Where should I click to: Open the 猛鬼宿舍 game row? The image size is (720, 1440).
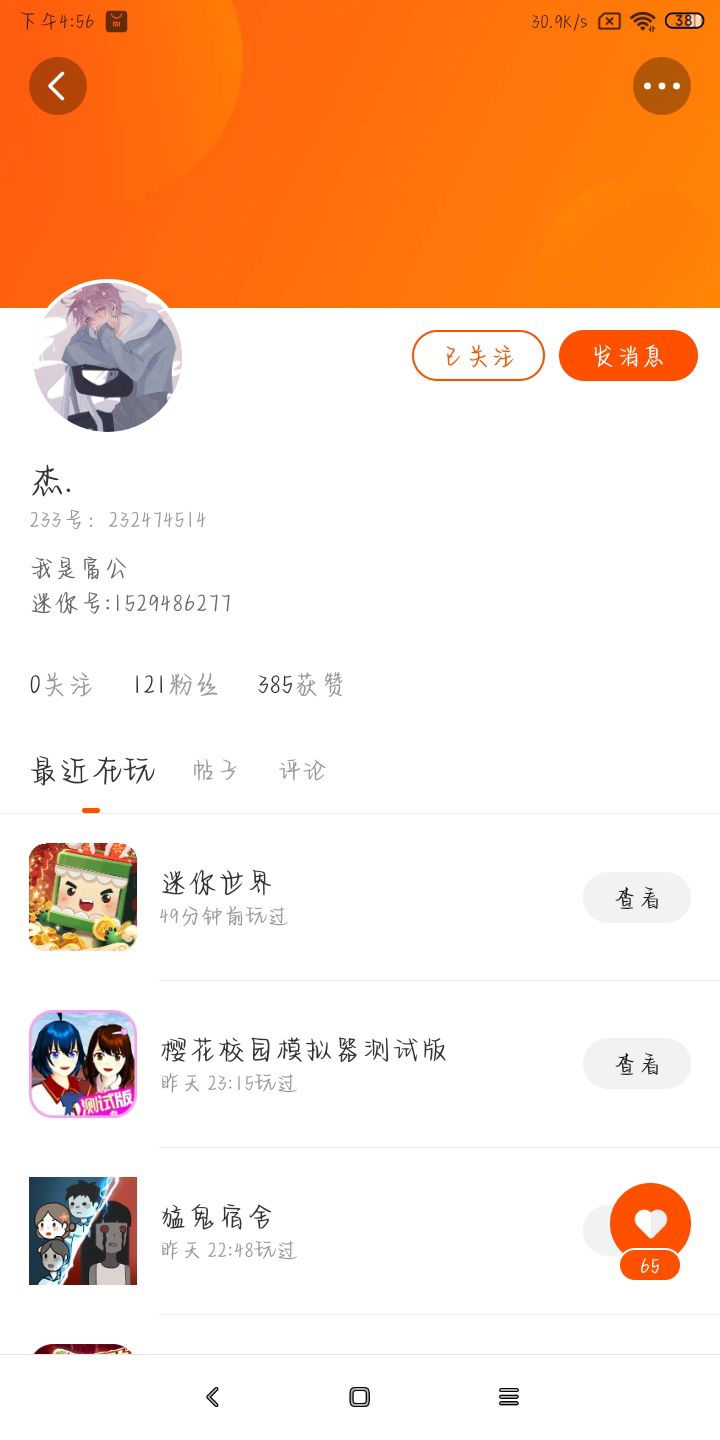point(300,1231)
